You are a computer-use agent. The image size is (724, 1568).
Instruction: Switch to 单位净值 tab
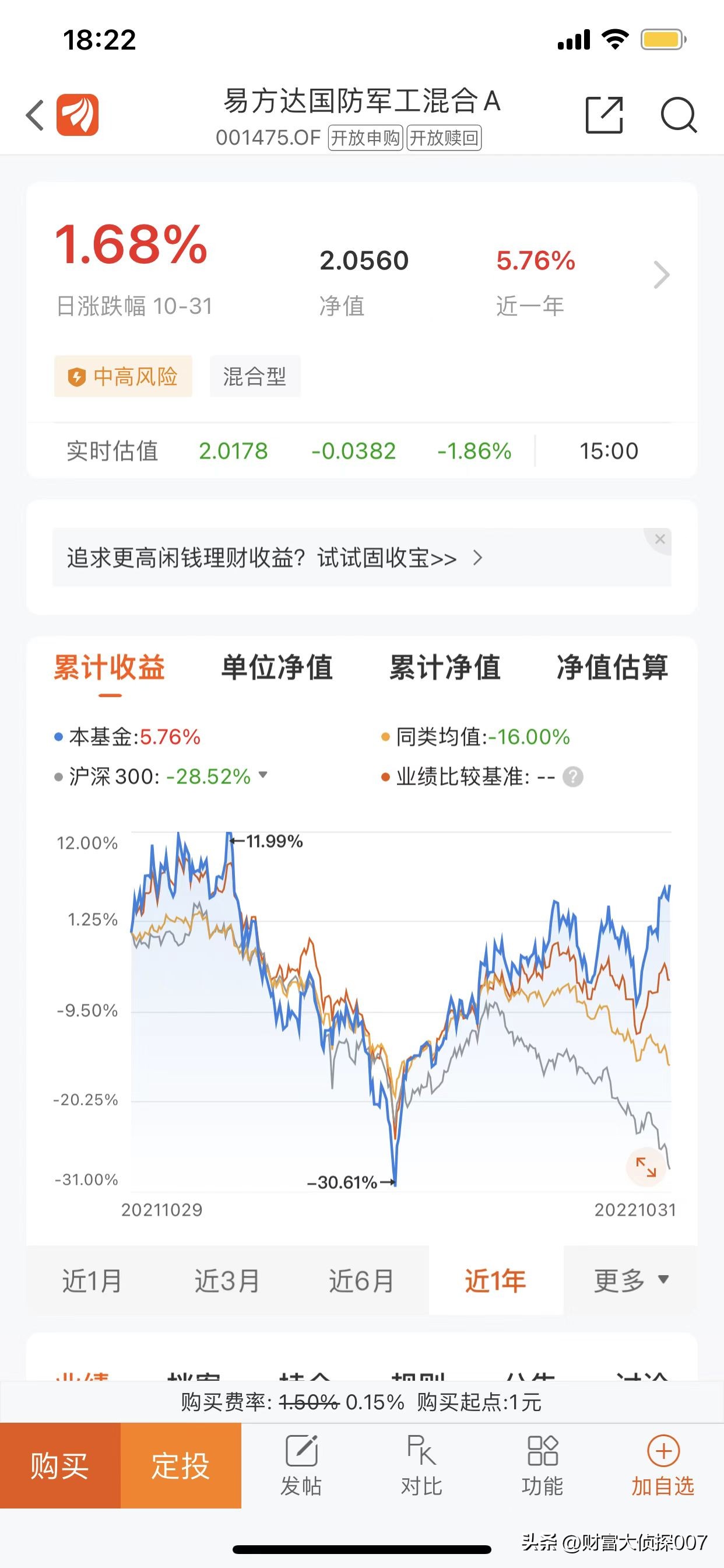tap(277, 667)
